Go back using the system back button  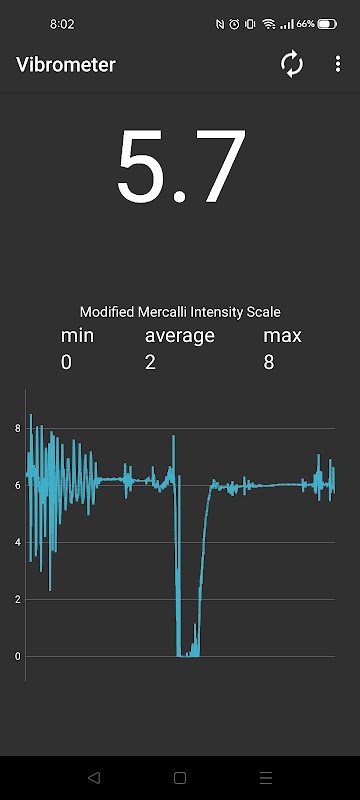[x=93, y=777]
